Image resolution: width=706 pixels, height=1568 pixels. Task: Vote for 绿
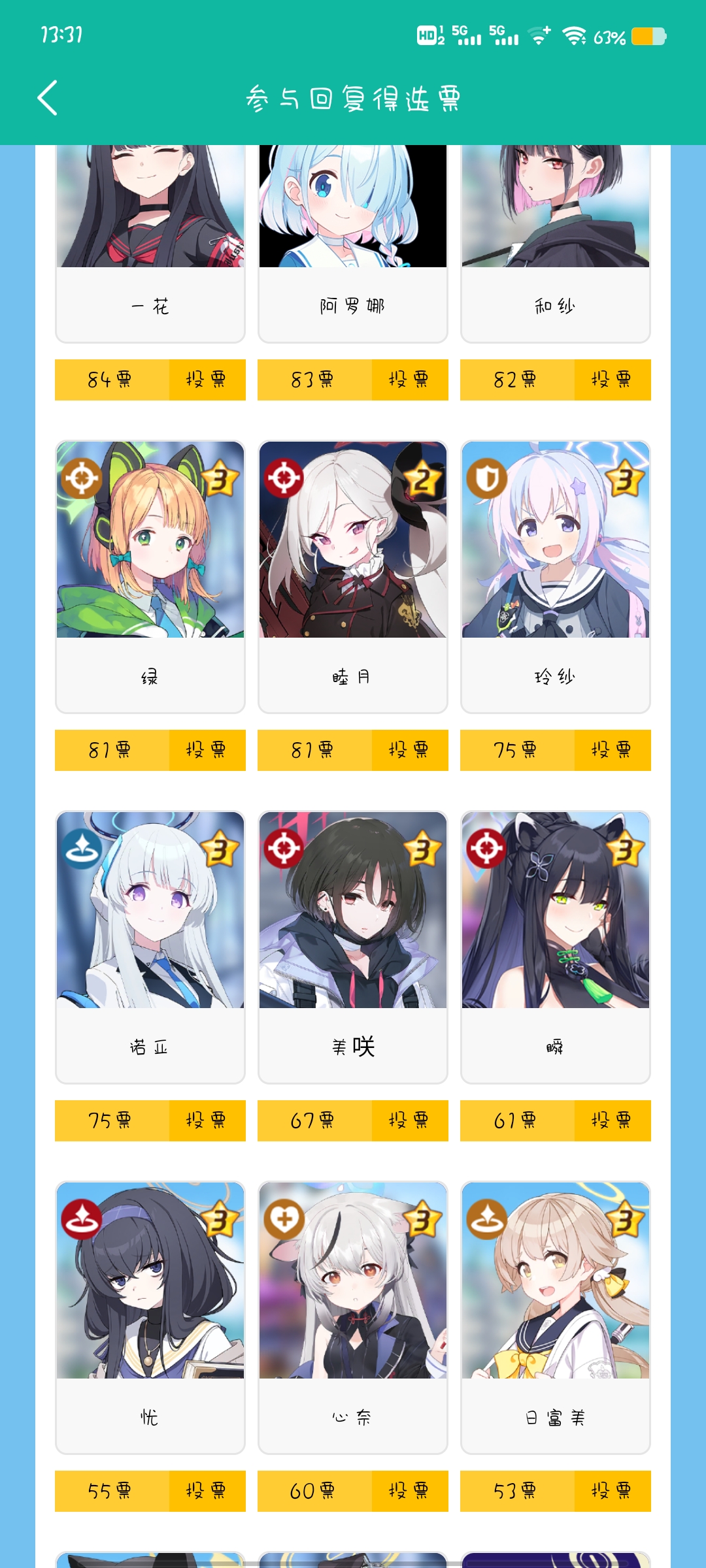click(x=207, y=750)
